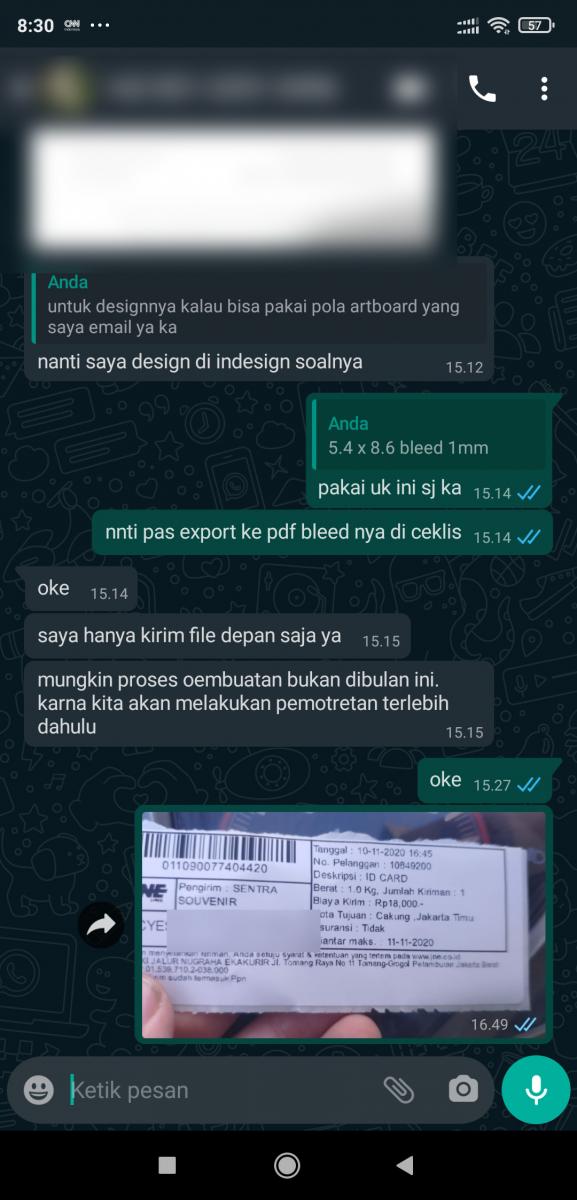Go to the system home screen
Screen dimensions: 577x1200
(287, 1165)
